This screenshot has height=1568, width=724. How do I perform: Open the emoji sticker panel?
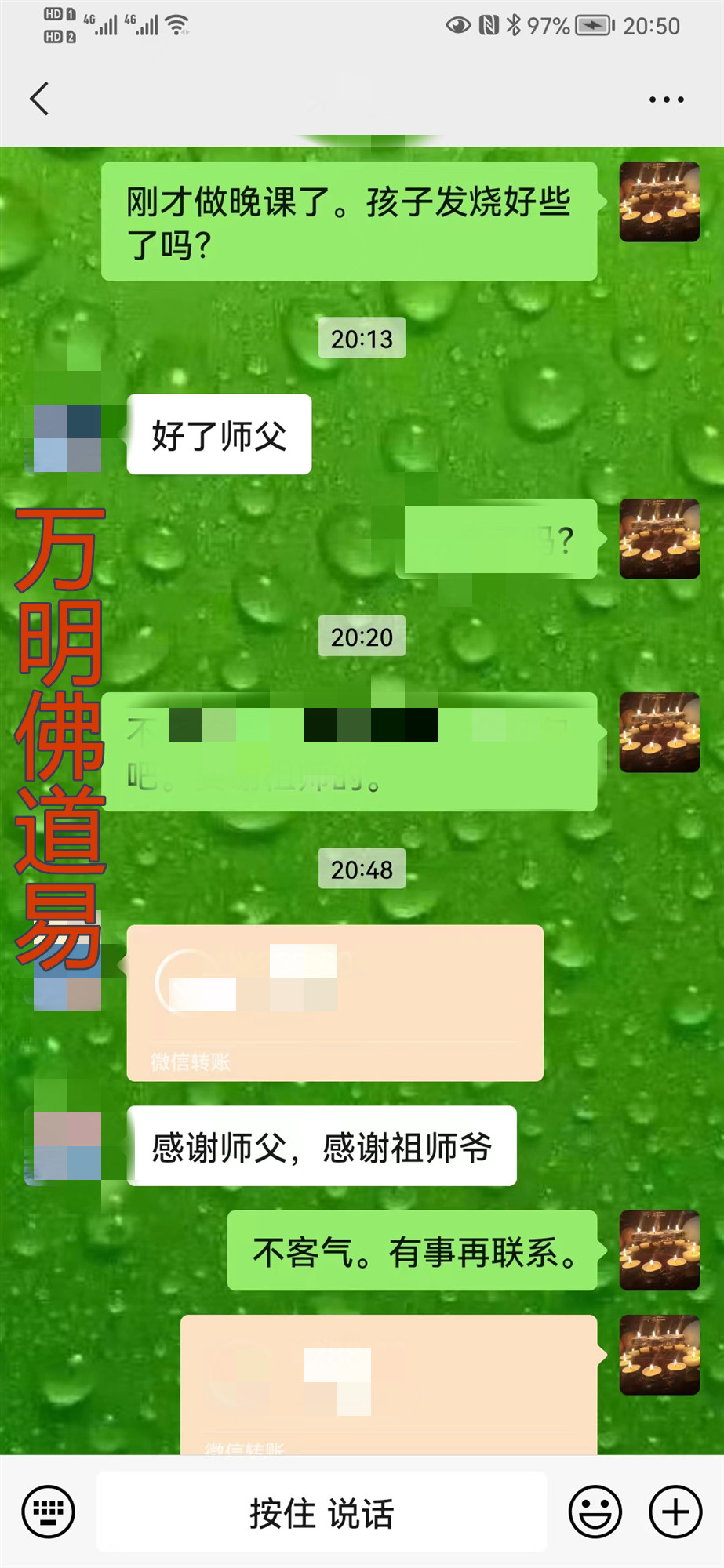tap(595, 1512)
